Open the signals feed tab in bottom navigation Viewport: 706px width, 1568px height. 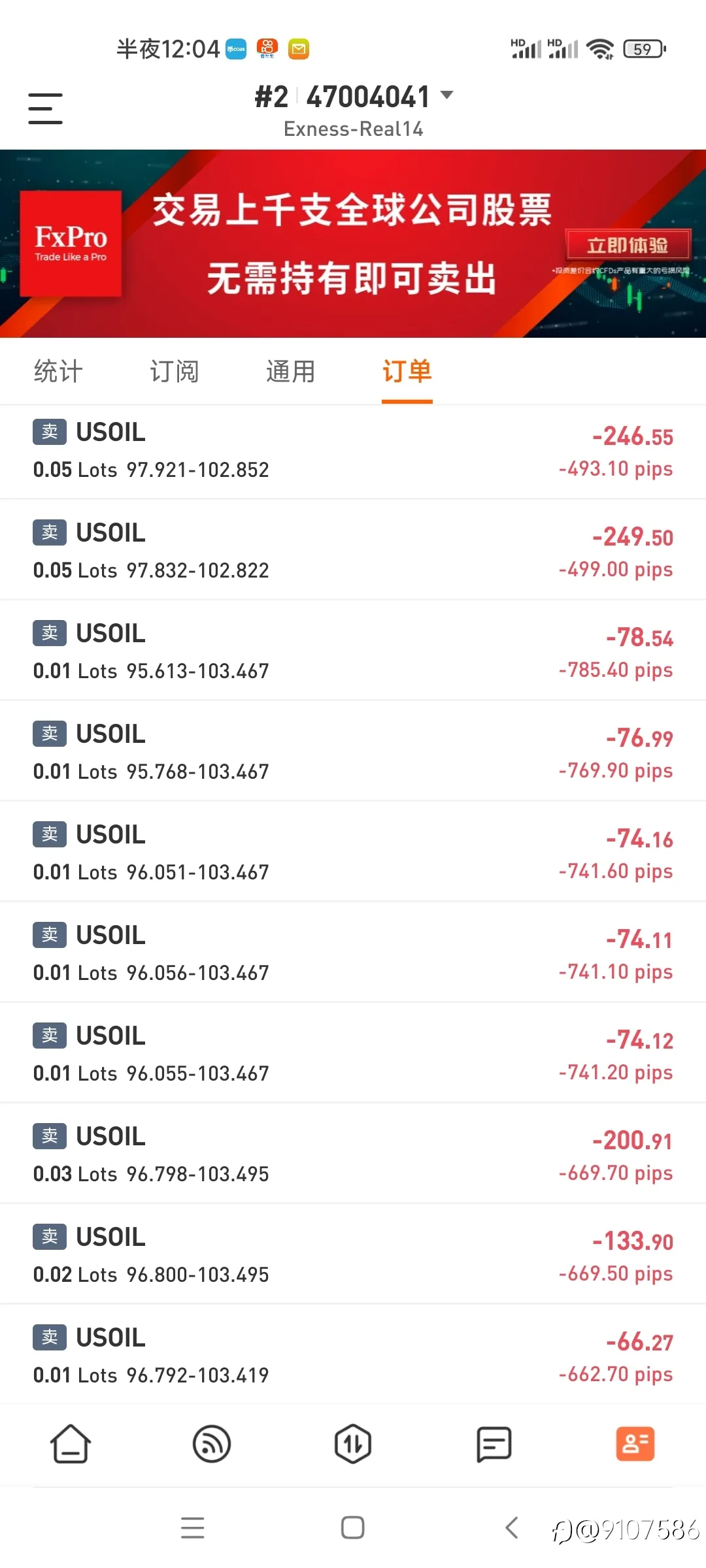(212, 1443)
